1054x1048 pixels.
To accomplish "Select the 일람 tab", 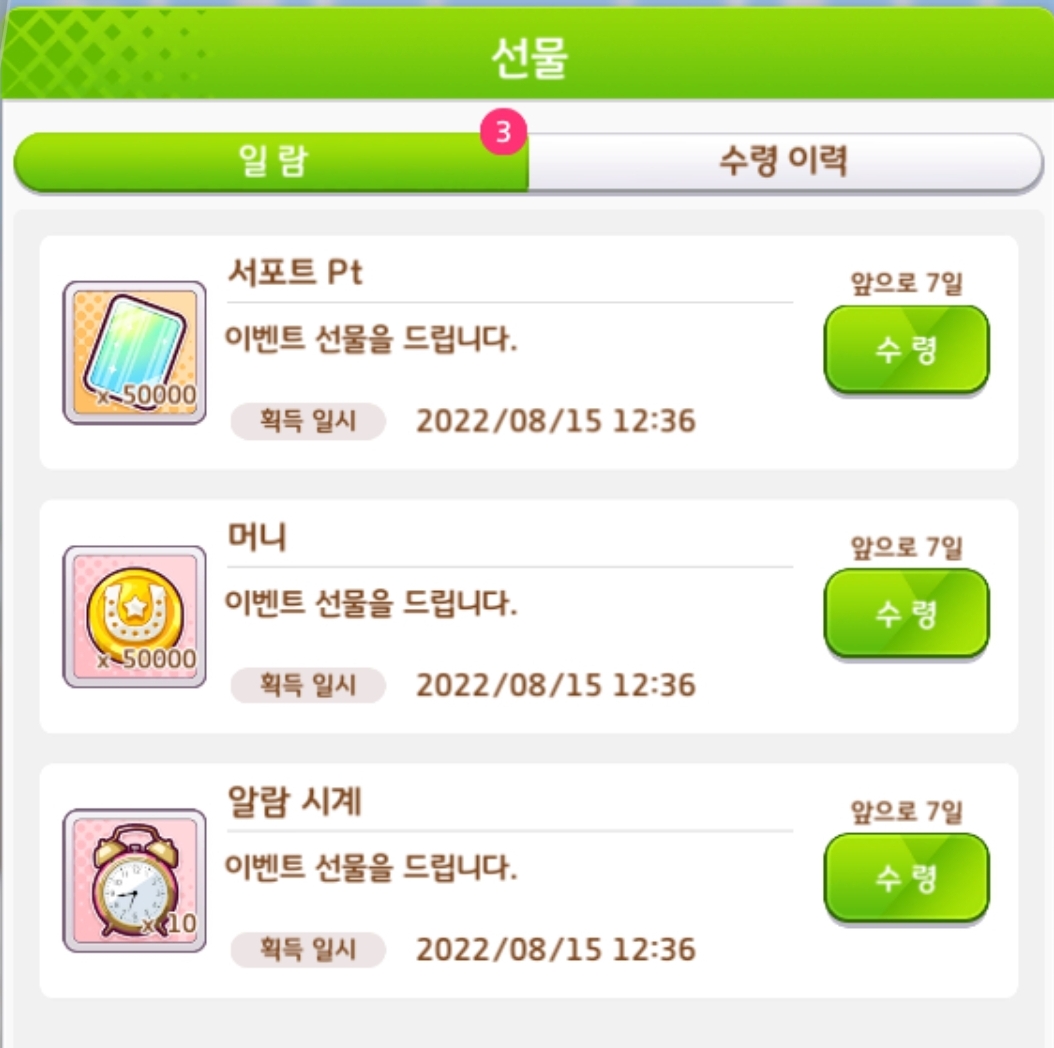I will pyautogui.click(x=271, y=161).
